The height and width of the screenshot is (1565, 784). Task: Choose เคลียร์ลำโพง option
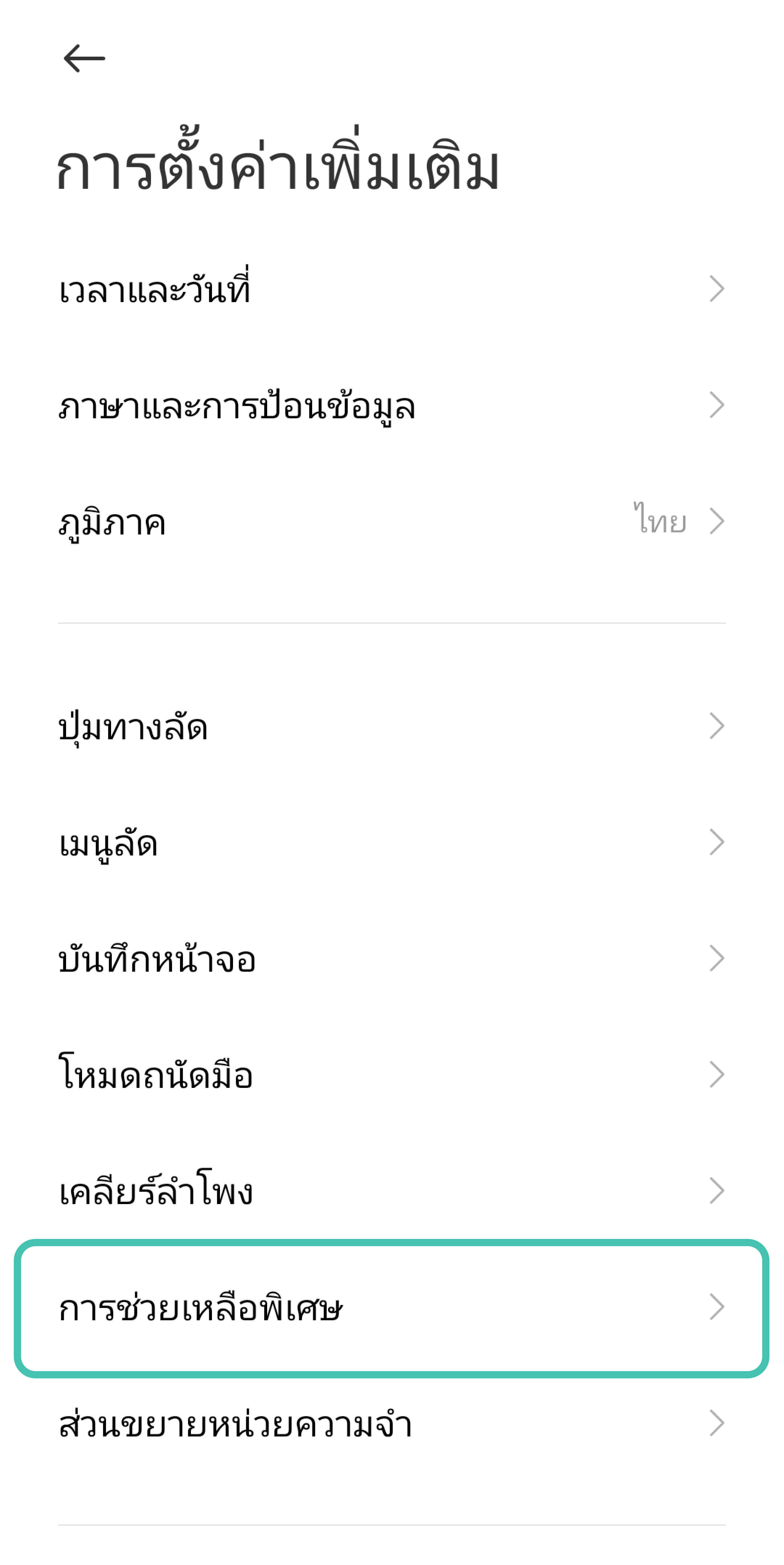392,1191
